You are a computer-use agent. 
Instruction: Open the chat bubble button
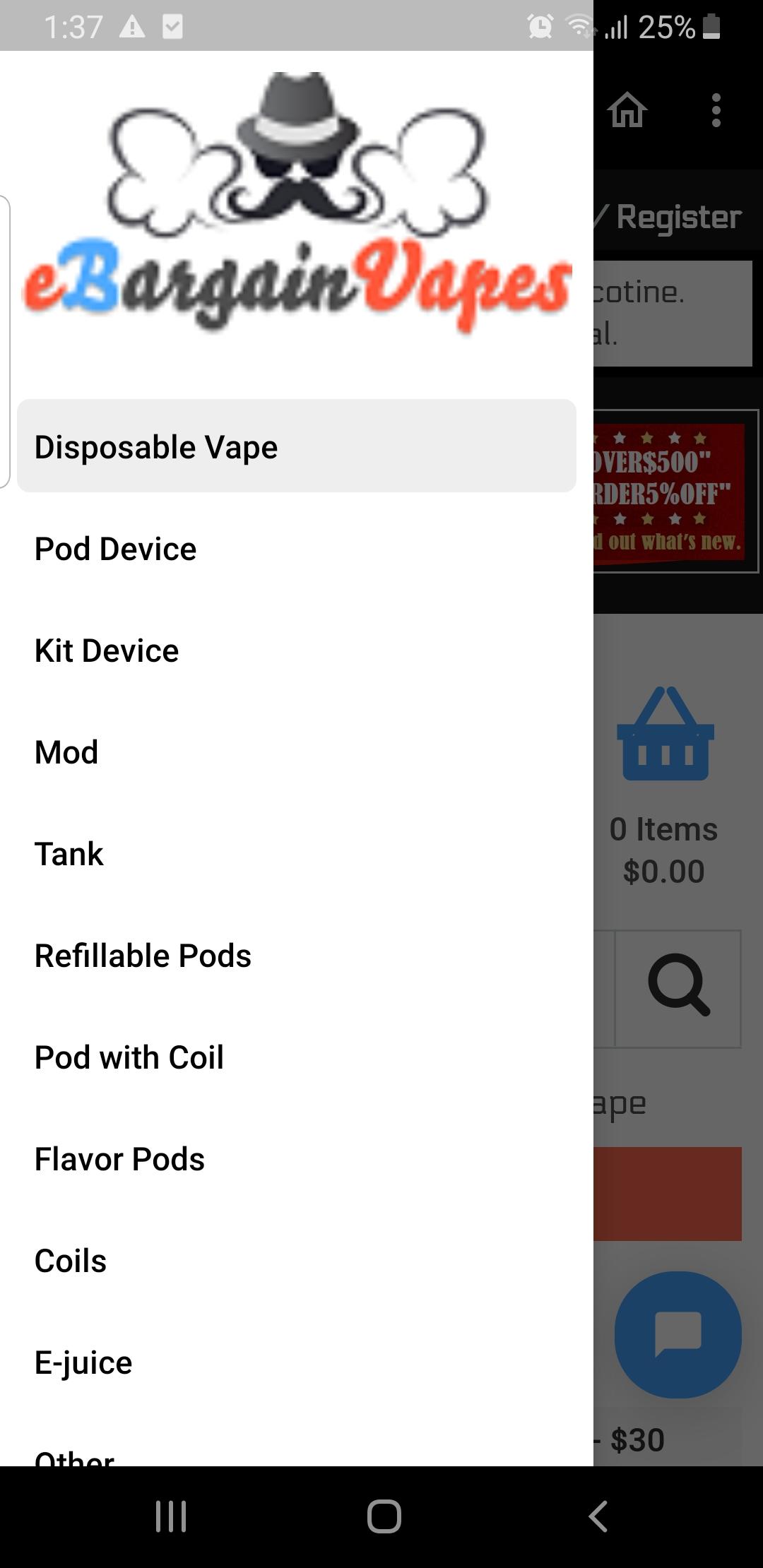click(678, 1334)
